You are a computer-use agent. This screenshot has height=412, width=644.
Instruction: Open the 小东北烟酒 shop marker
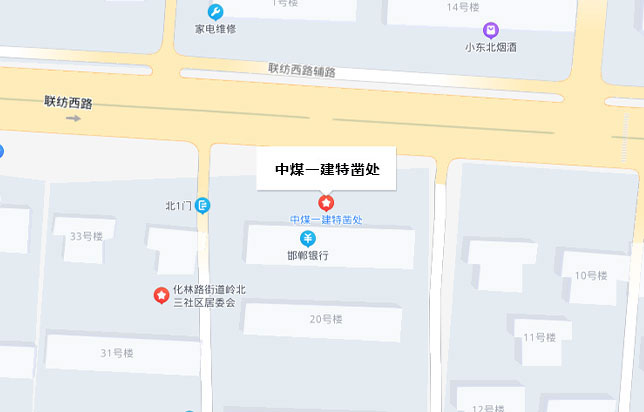[x=490, y=30]
